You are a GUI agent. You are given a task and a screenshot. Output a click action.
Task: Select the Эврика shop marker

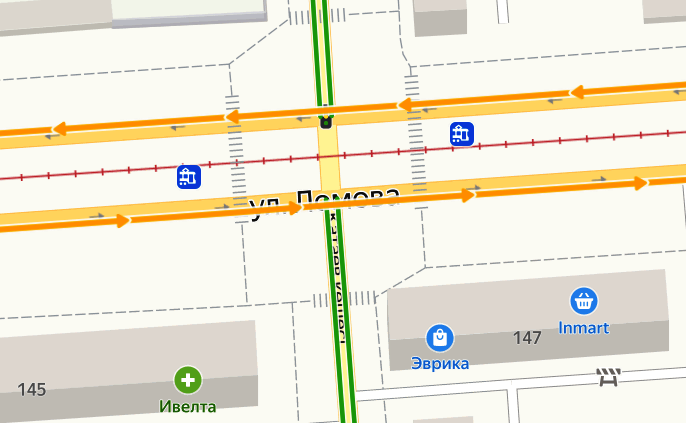[x=439, y=337]
